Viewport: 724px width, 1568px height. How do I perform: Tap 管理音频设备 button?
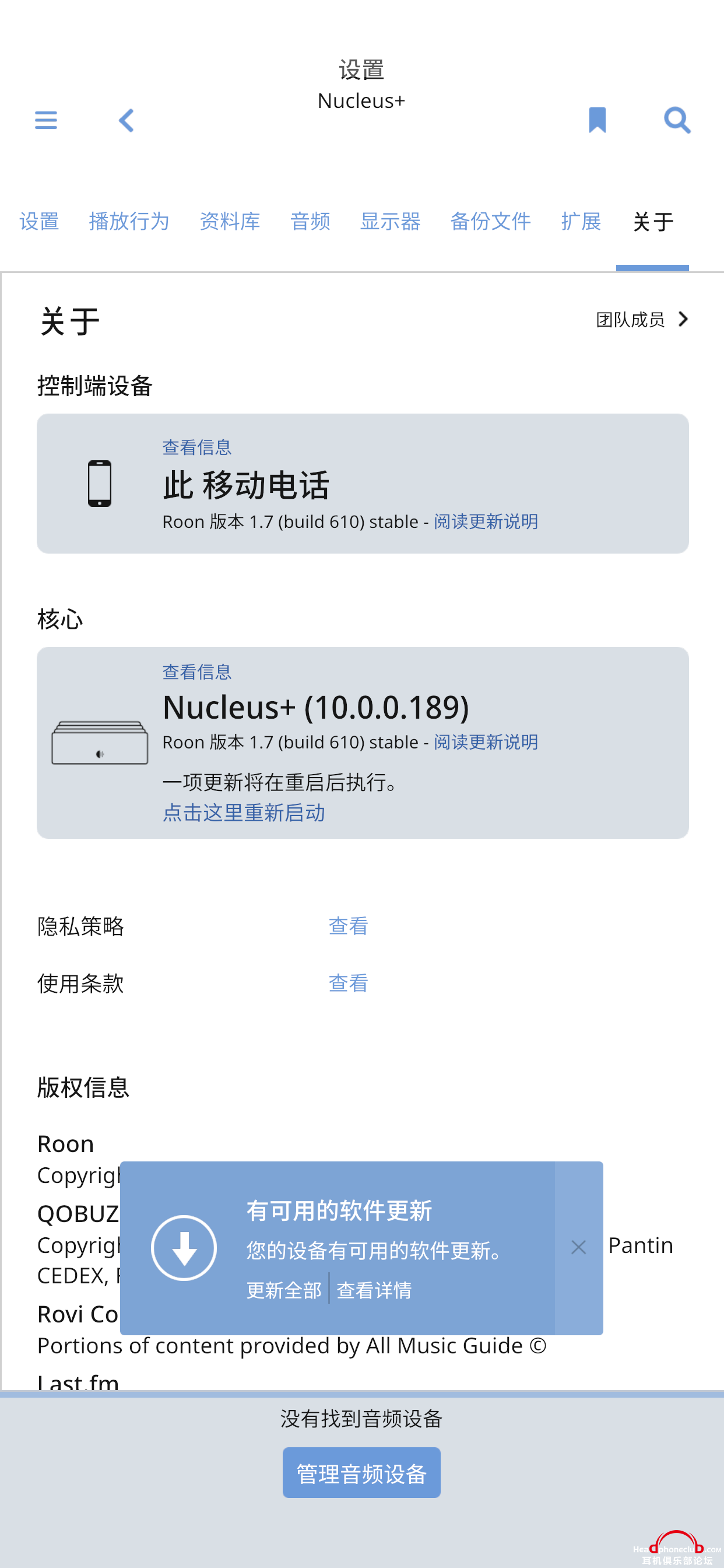361,1473
